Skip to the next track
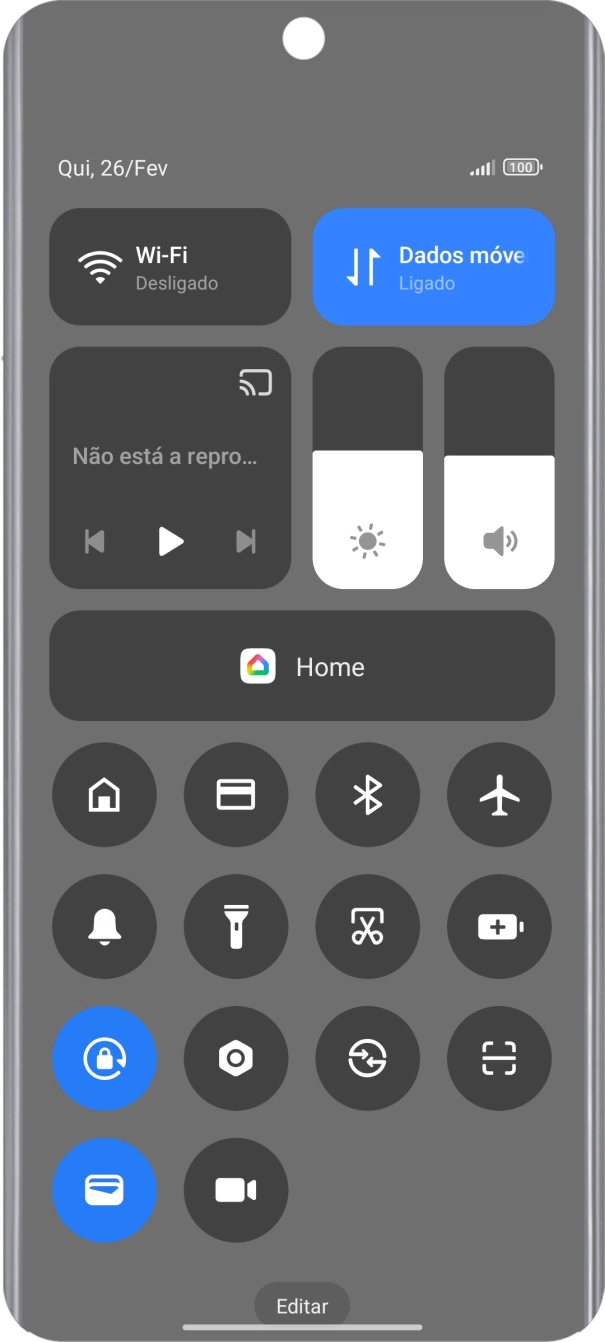This screenshot has height=1342, width=605. [246, 542]
